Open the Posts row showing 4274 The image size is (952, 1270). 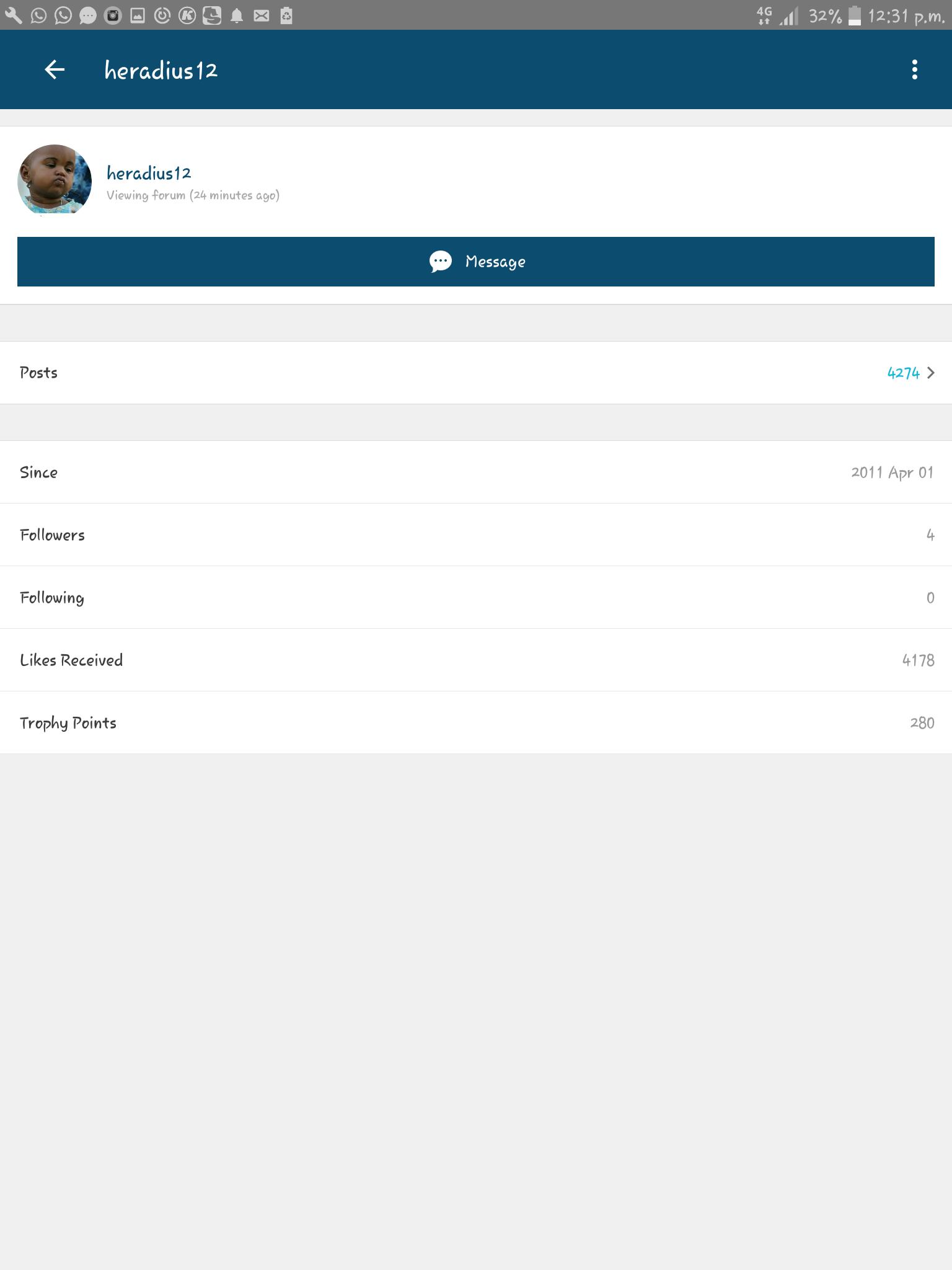pyautogui.click(x=476, y=373)
